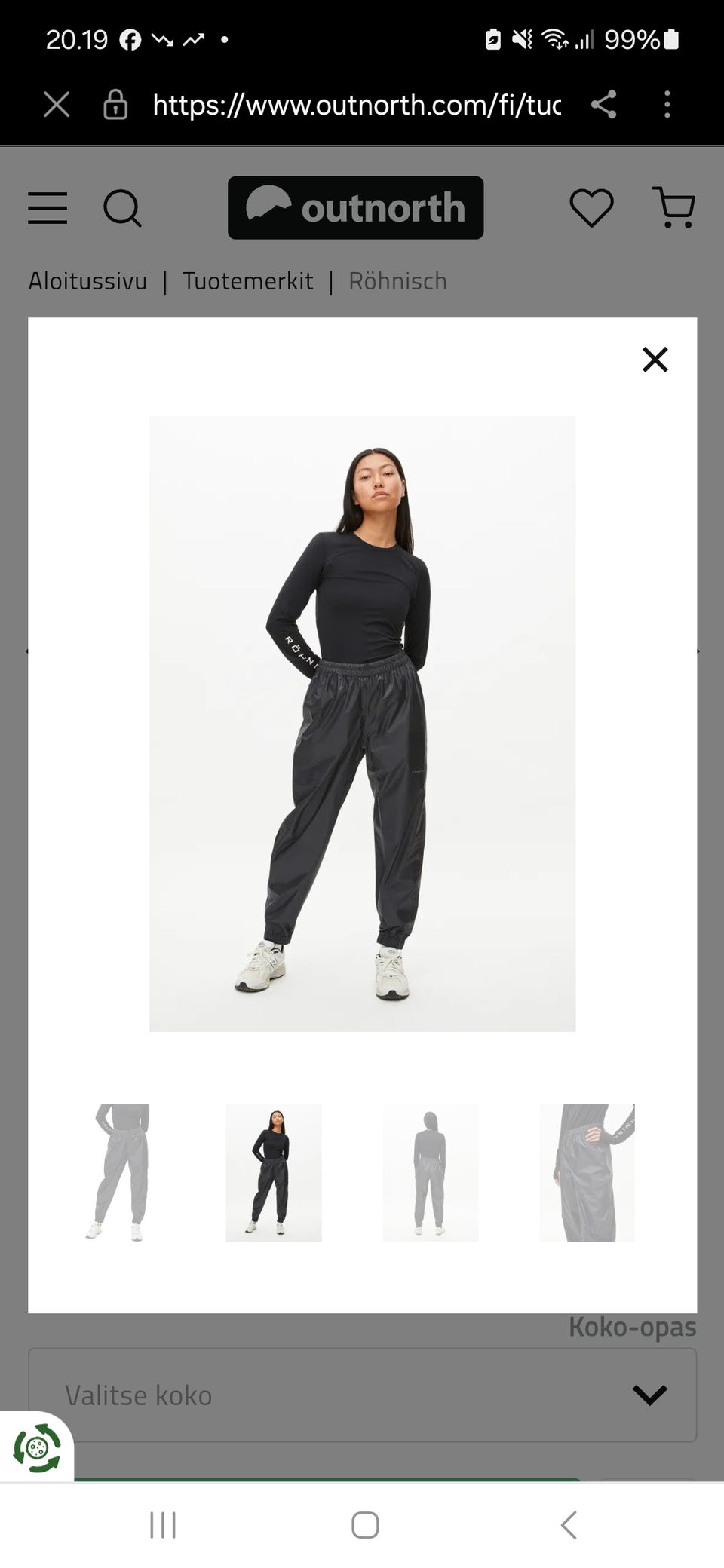Select the full-body front view thumbnail
Viewport: 724px width, 1568px height.
274,1171
